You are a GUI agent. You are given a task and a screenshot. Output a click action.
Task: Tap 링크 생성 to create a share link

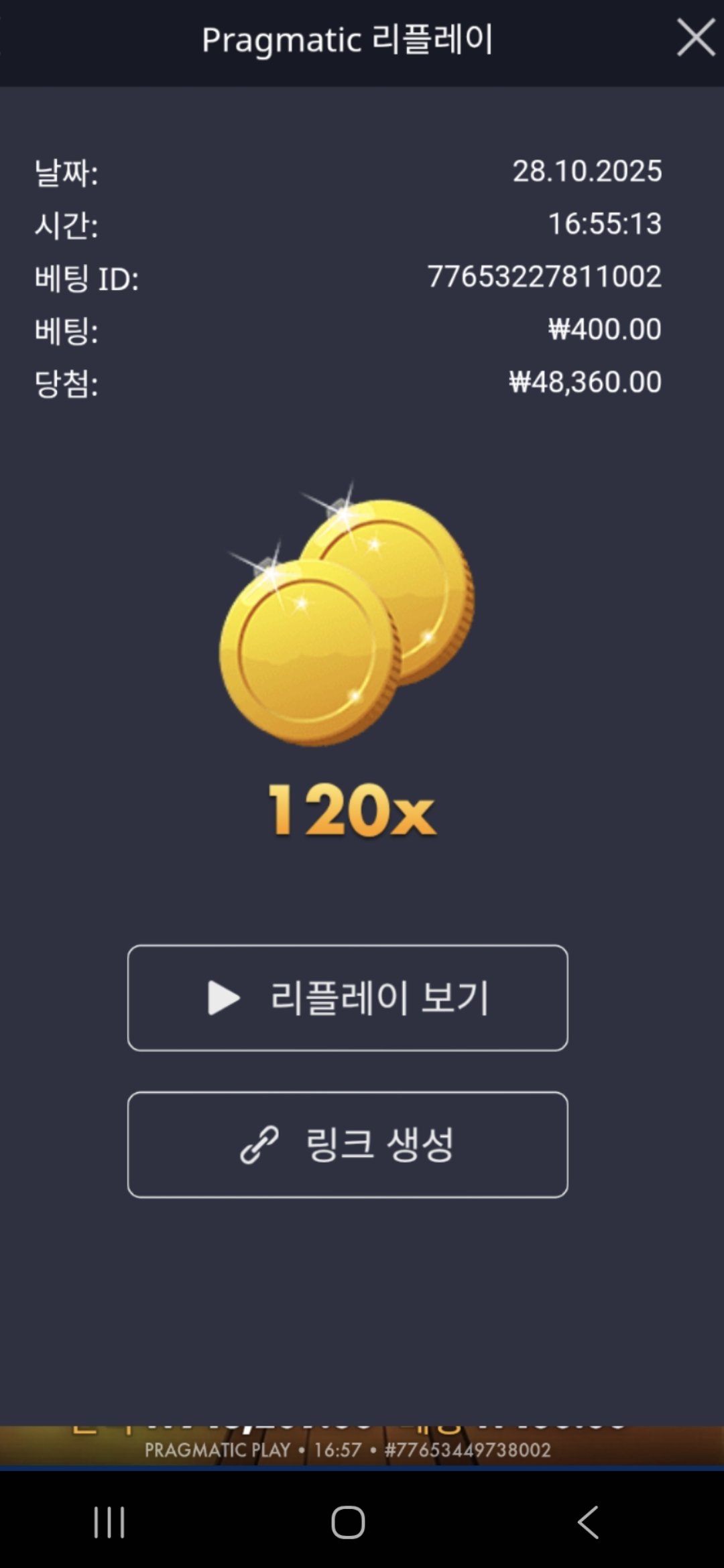pyautogui.click(x=347, y=1145)
